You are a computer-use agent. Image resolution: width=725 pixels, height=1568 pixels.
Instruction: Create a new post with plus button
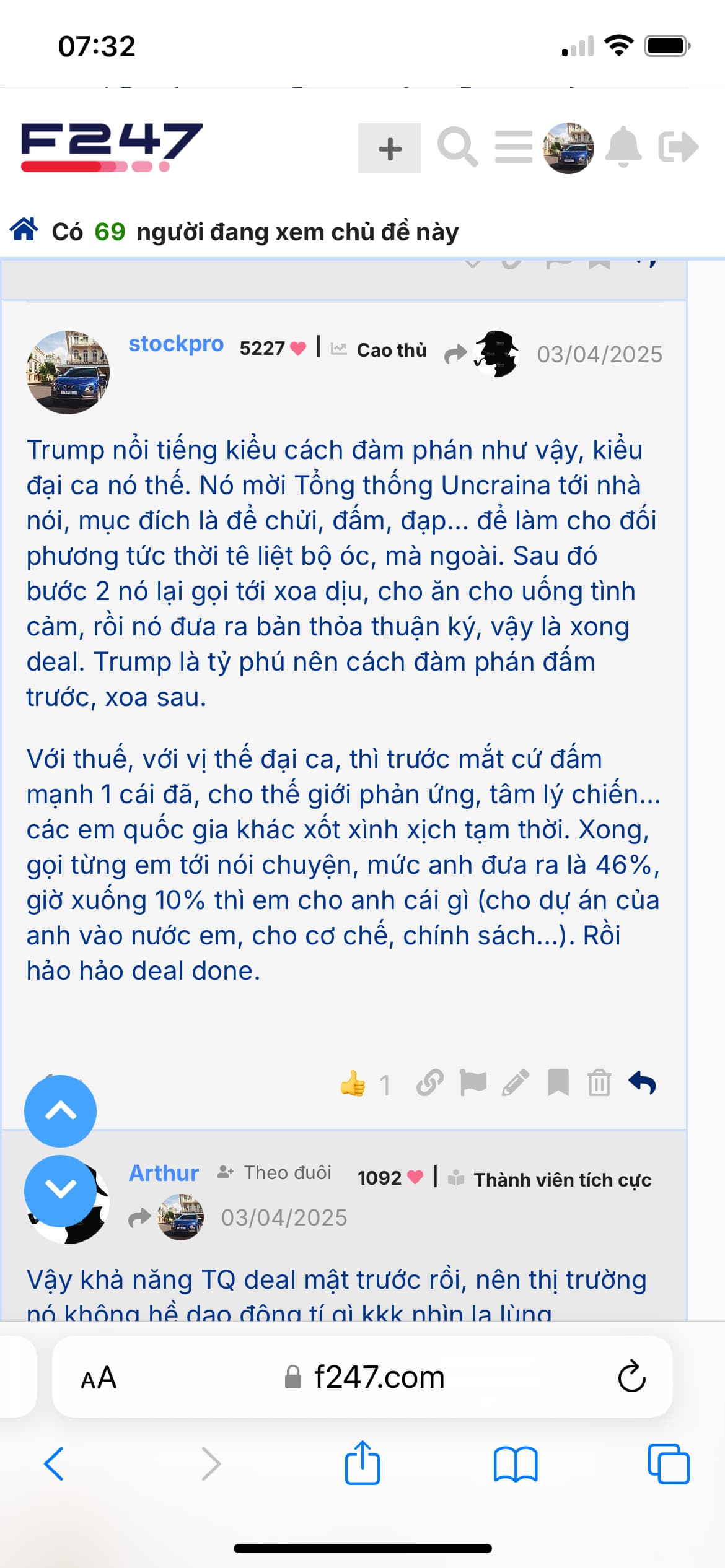(389, 149)
